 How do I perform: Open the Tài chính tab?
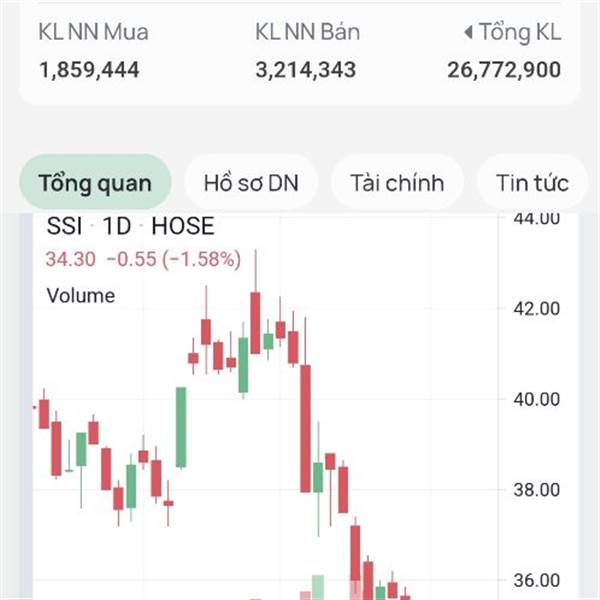click(x=397, y=183)
